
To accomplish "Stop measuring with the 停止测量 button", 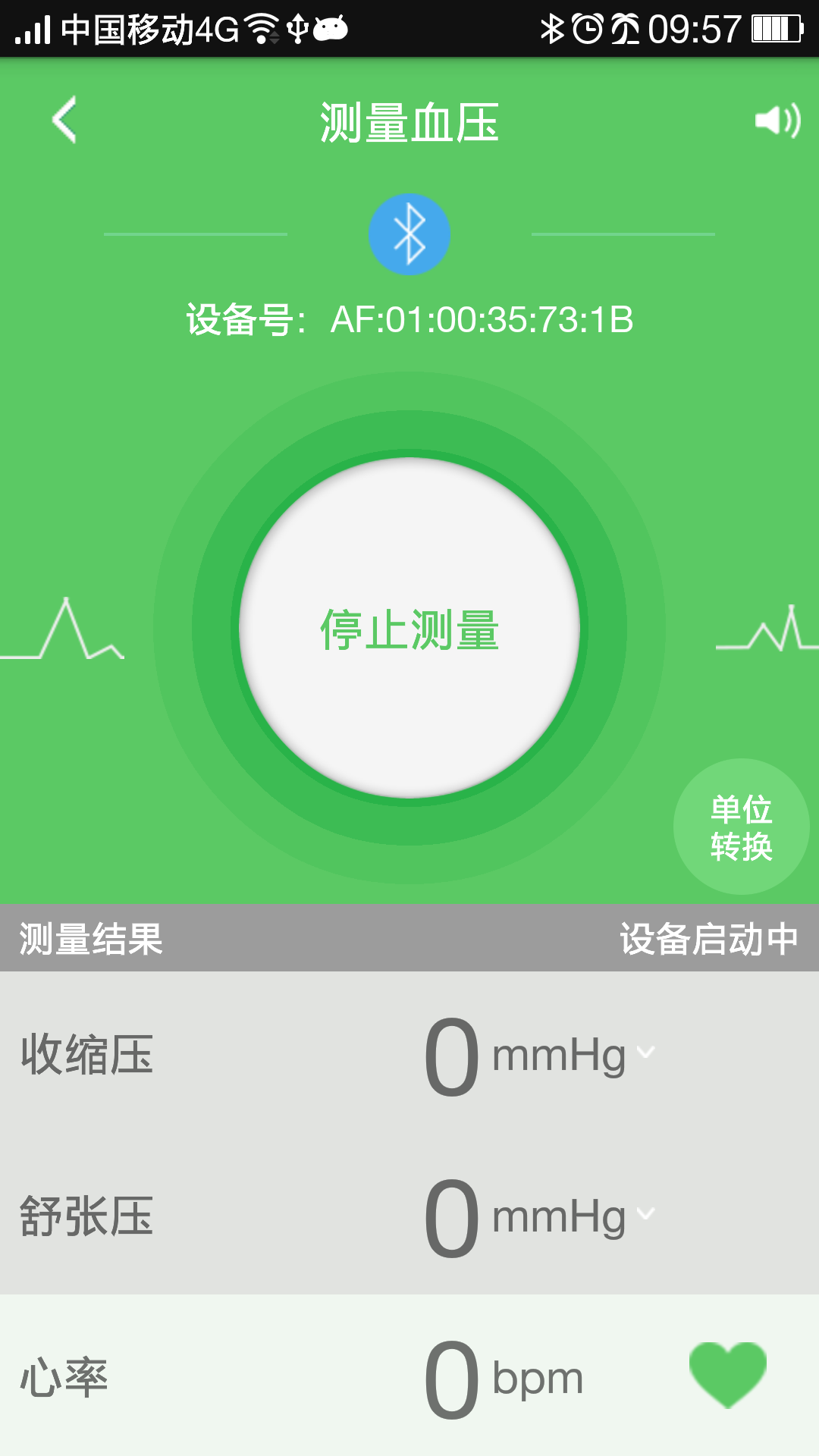I will [409, 628].
